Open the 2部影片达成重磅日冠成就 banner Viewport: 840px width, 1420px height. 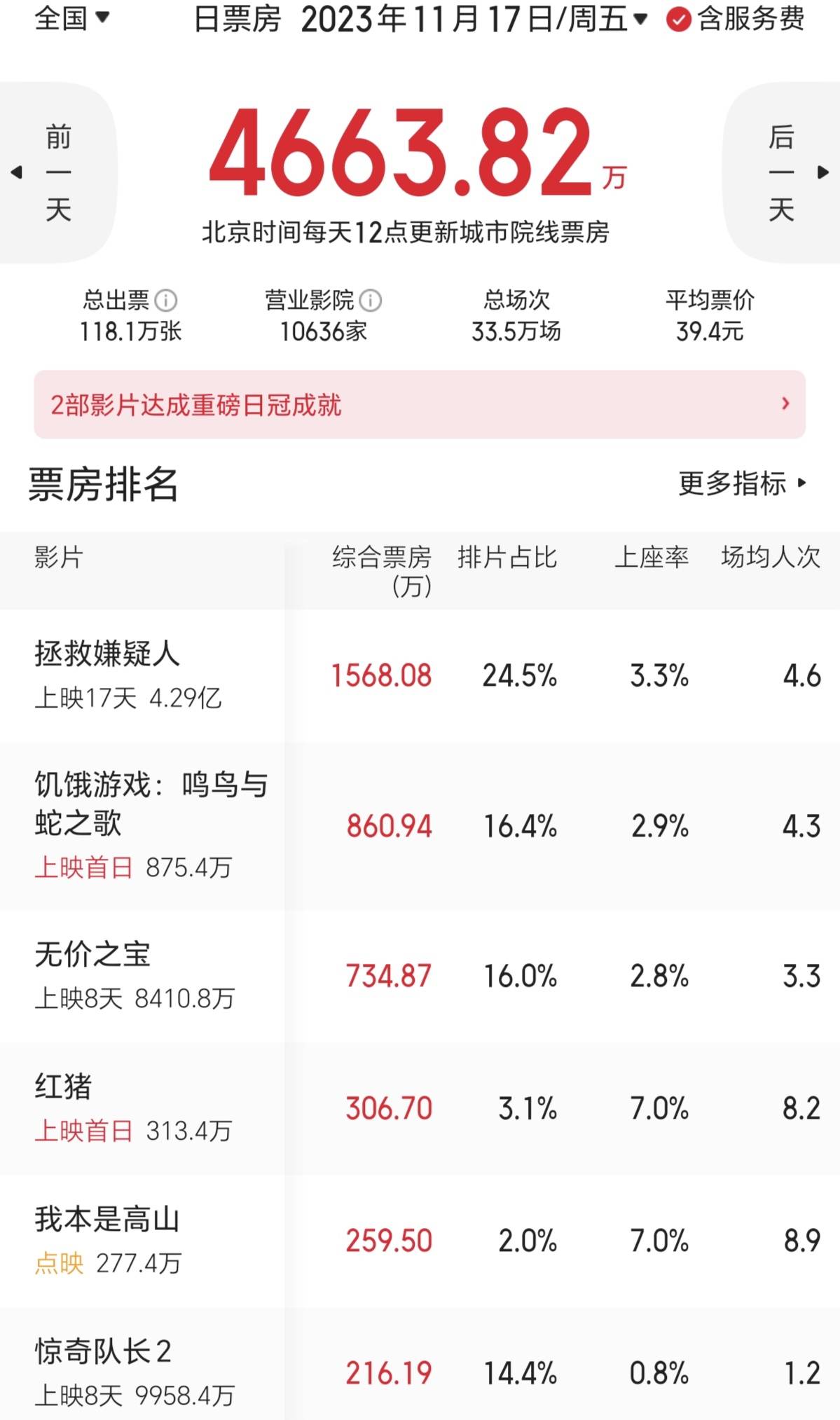(x=419, y=404)
